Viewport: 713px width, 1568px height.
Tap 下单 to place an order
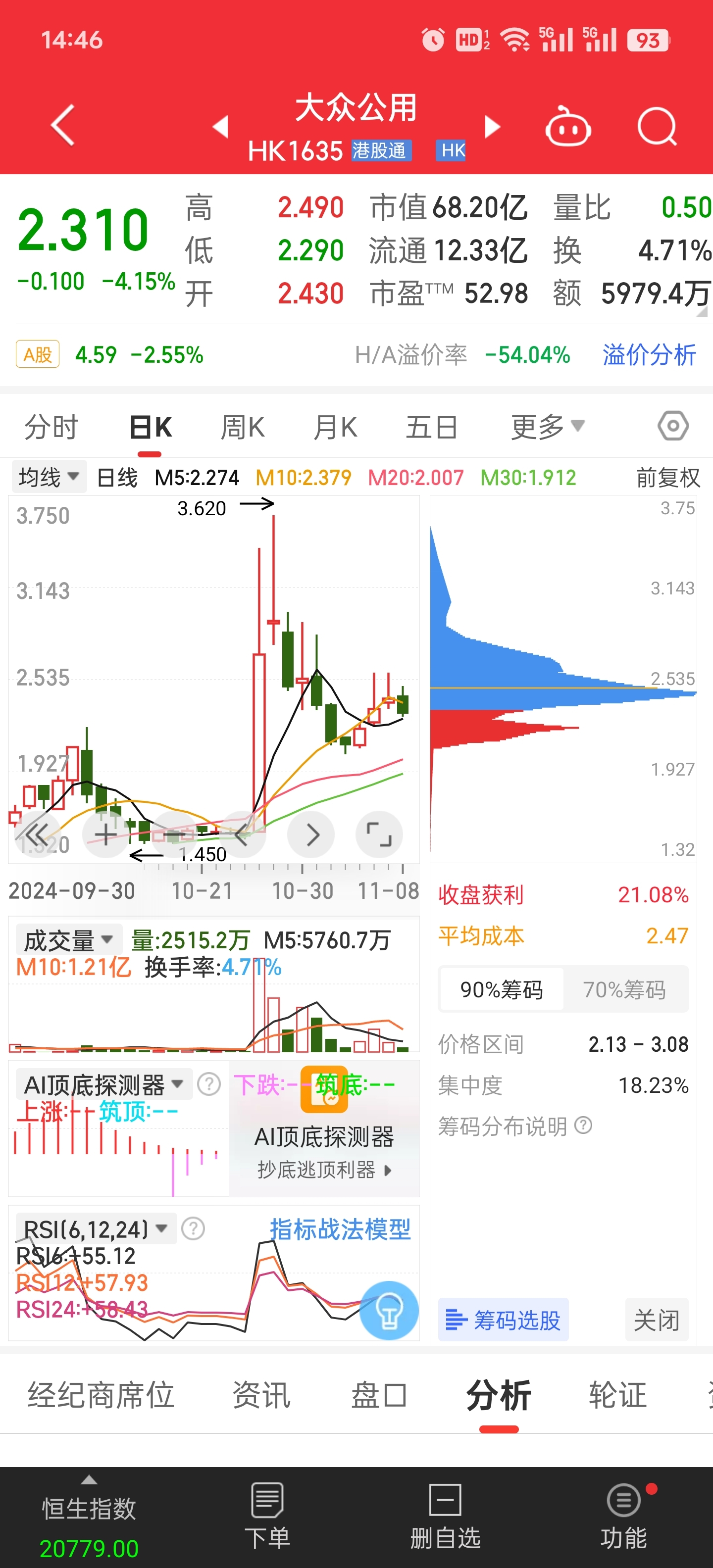click(267, 1515)
